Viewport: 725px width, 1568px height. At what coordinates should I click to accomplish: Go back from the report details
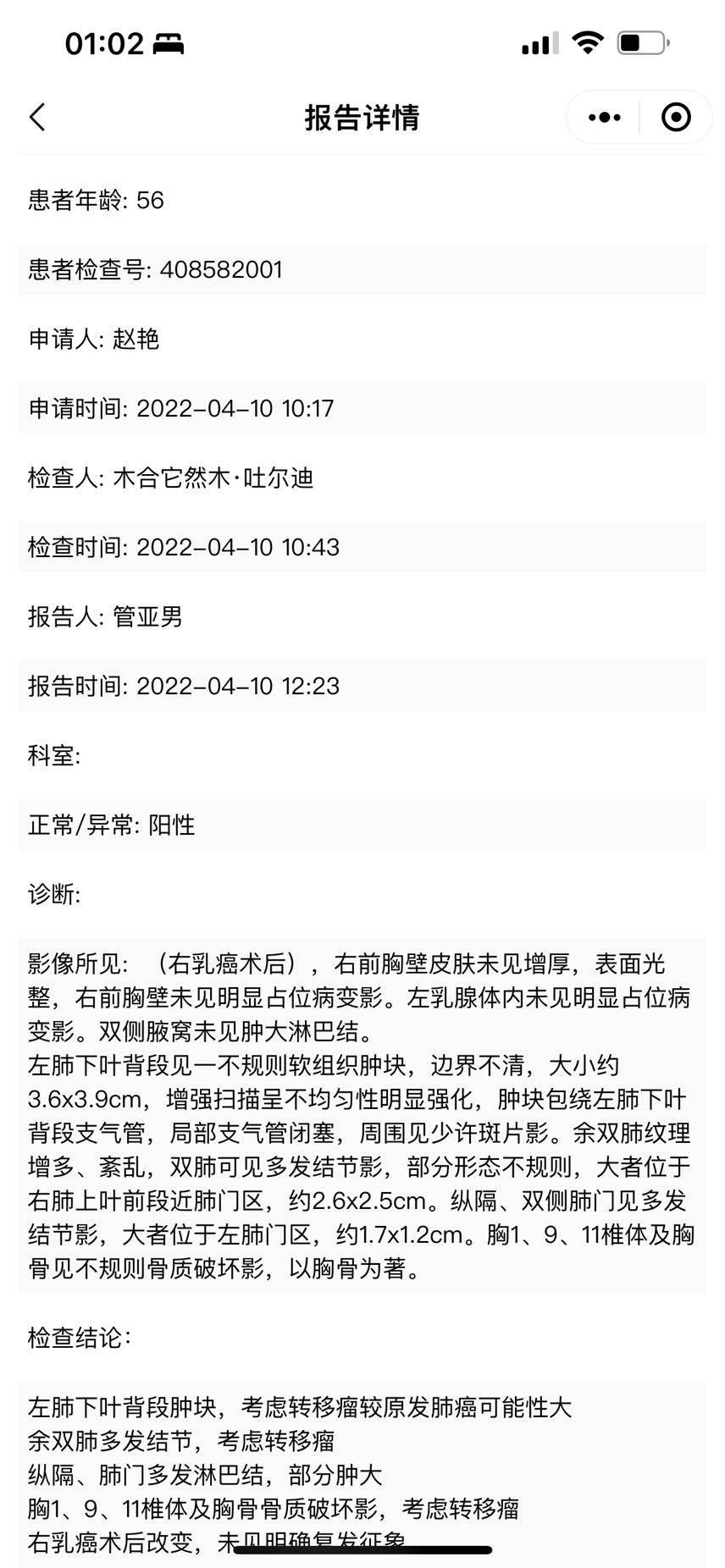[37, 118]
